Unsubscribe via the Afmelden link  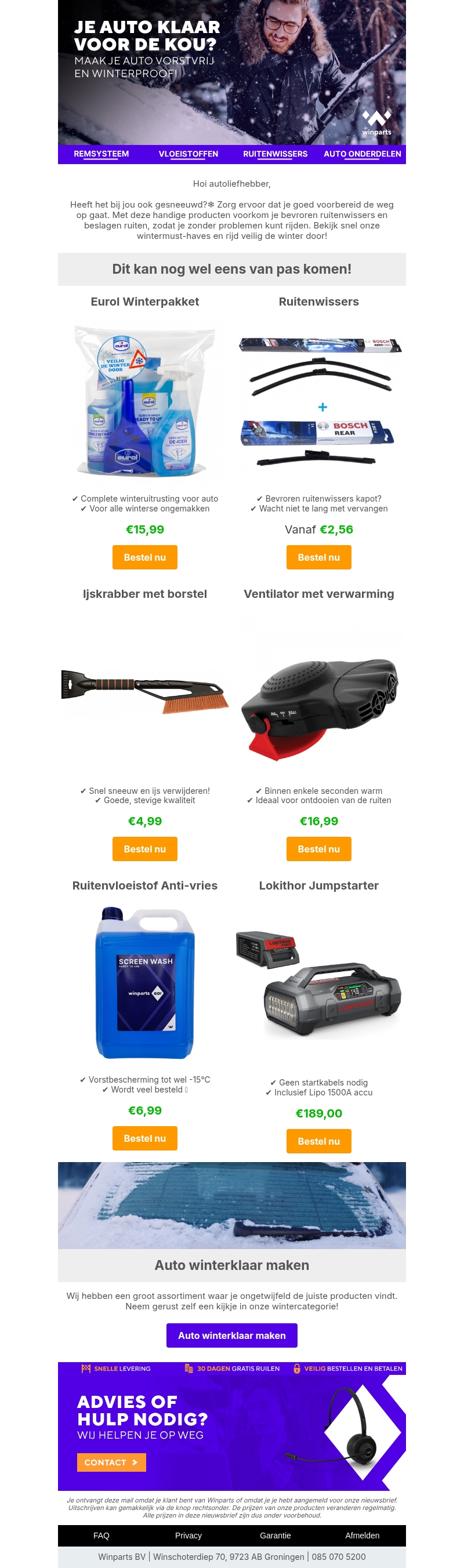point(362,1535)
